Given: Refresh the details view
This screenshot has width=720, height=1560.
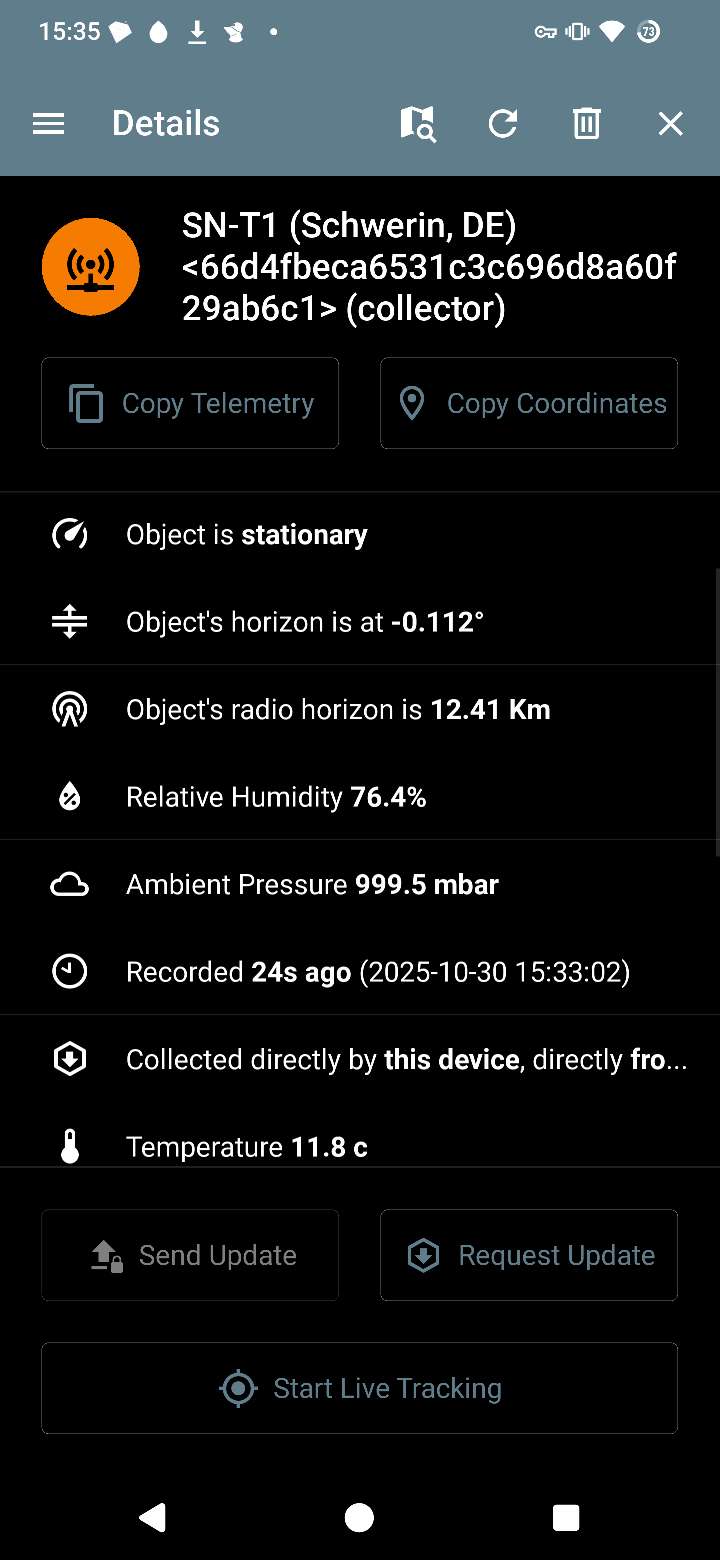Looking at the screenshot, I should click(x=502, y=124).
